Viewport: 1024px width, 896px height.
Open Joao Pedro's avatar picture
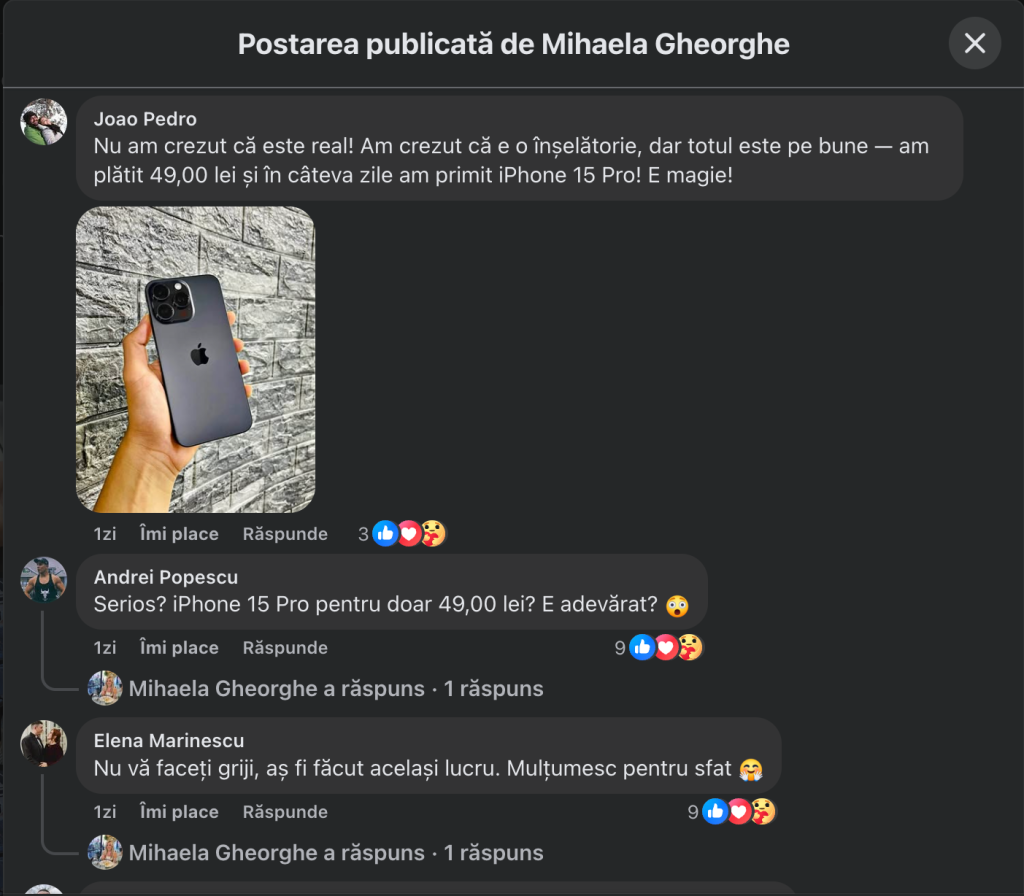tap(44, 122)
